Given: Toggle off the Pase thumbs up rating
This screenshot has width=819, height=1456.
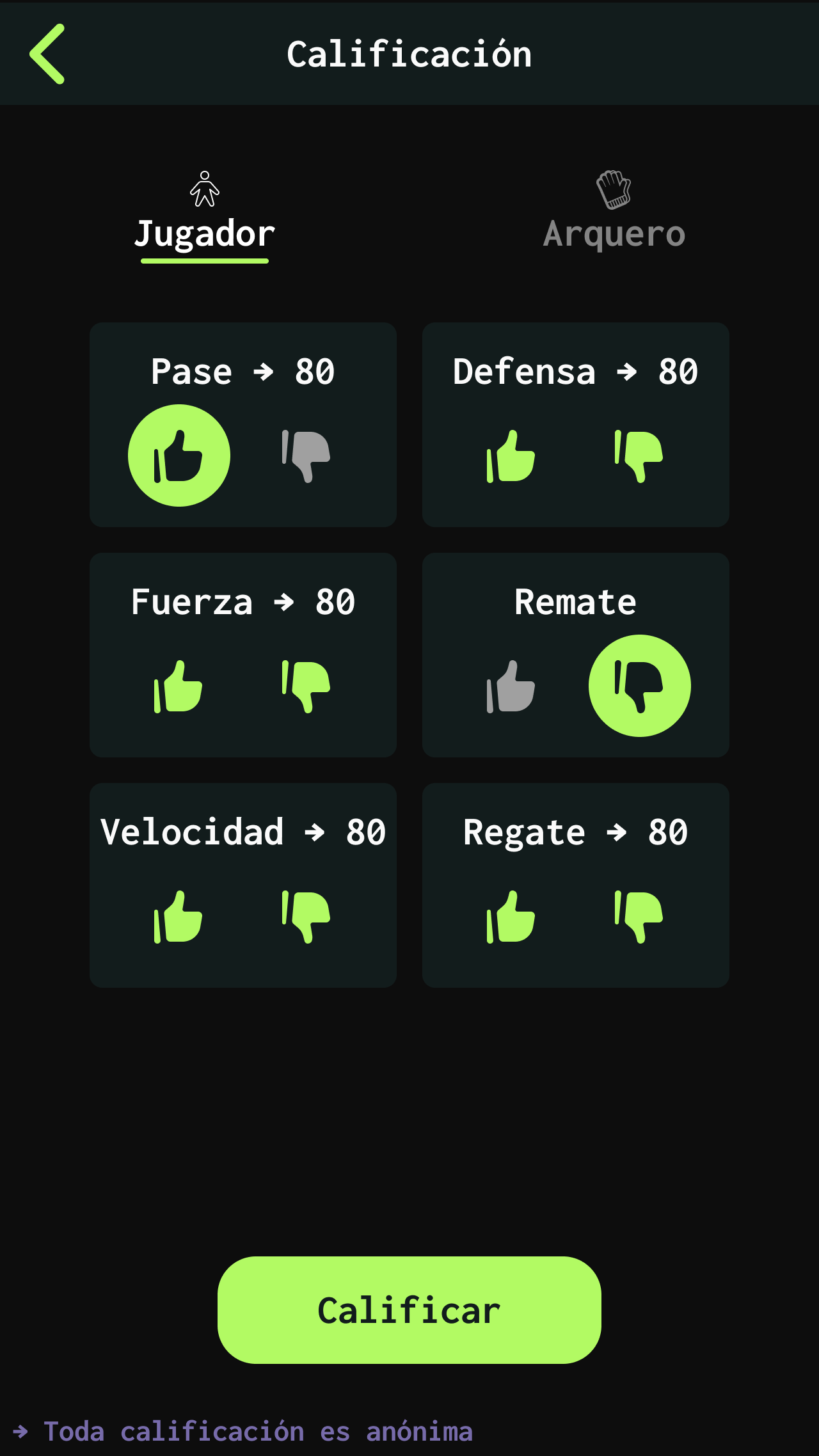Looking at the screenshot, I should click(179, 454).
